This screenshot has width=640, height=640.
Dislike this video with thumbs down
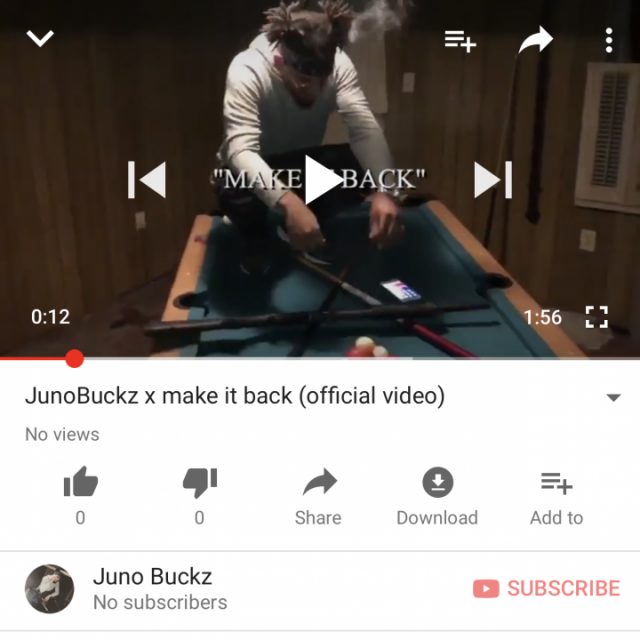click(199, 484)
